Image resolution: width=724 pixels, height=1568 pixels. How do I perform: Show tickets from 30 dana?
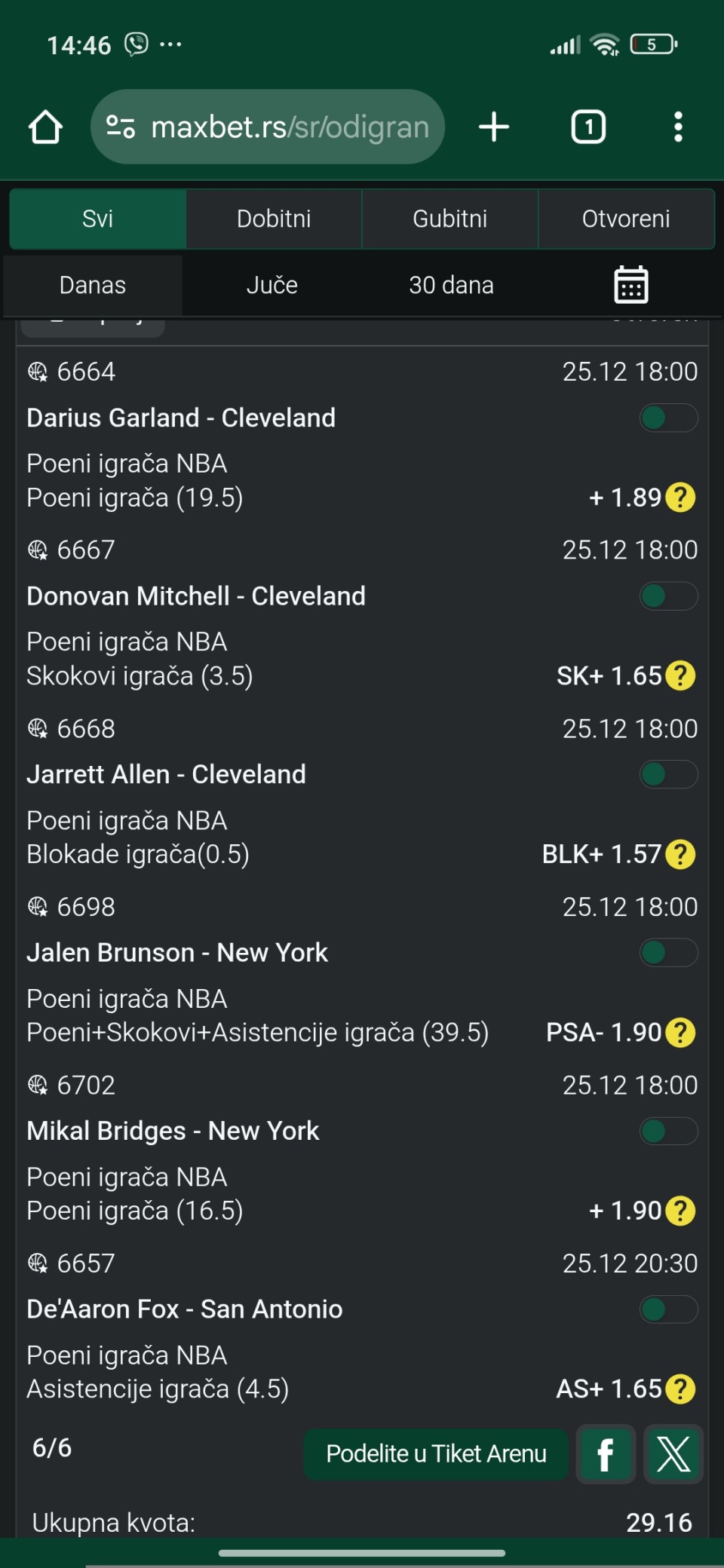451,285
